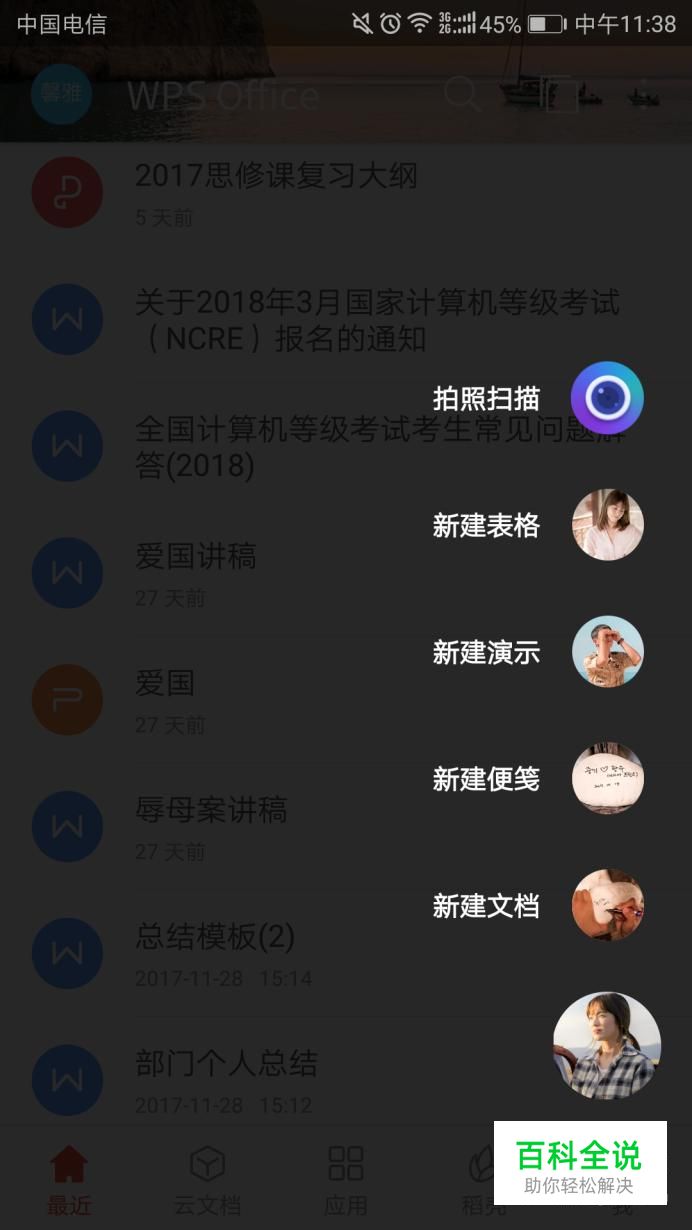Choose 新建便笺 to create a memo
This screenshot has width=692, height=1230.
point(607,778)
